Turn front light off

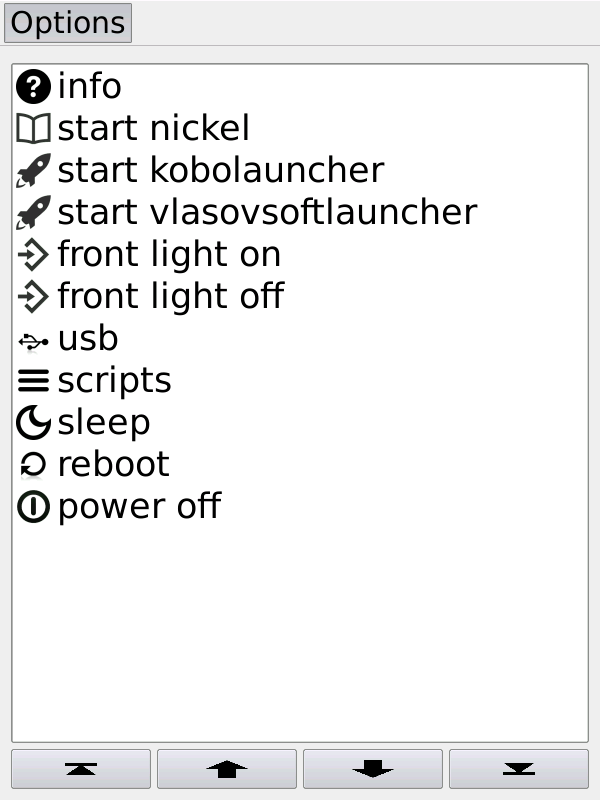[x=170, y=297]
